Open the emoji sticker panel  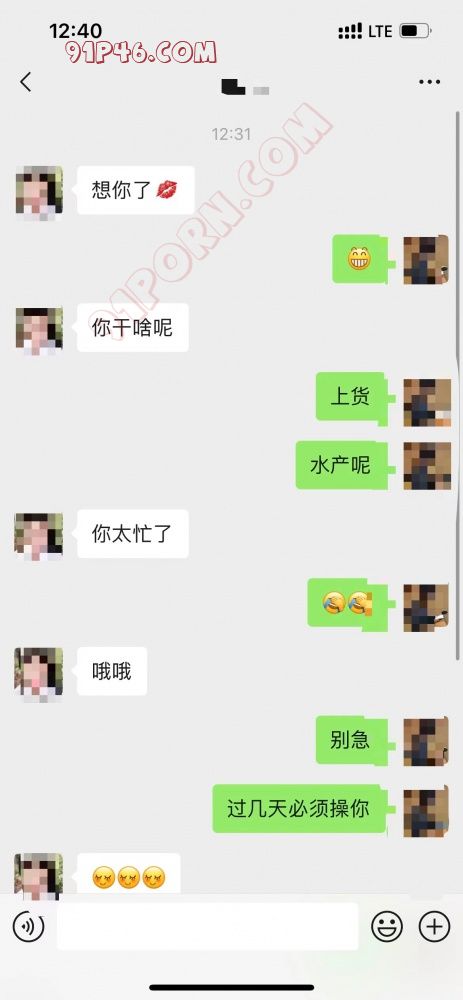pyautogui.click(x=387, y=927)
